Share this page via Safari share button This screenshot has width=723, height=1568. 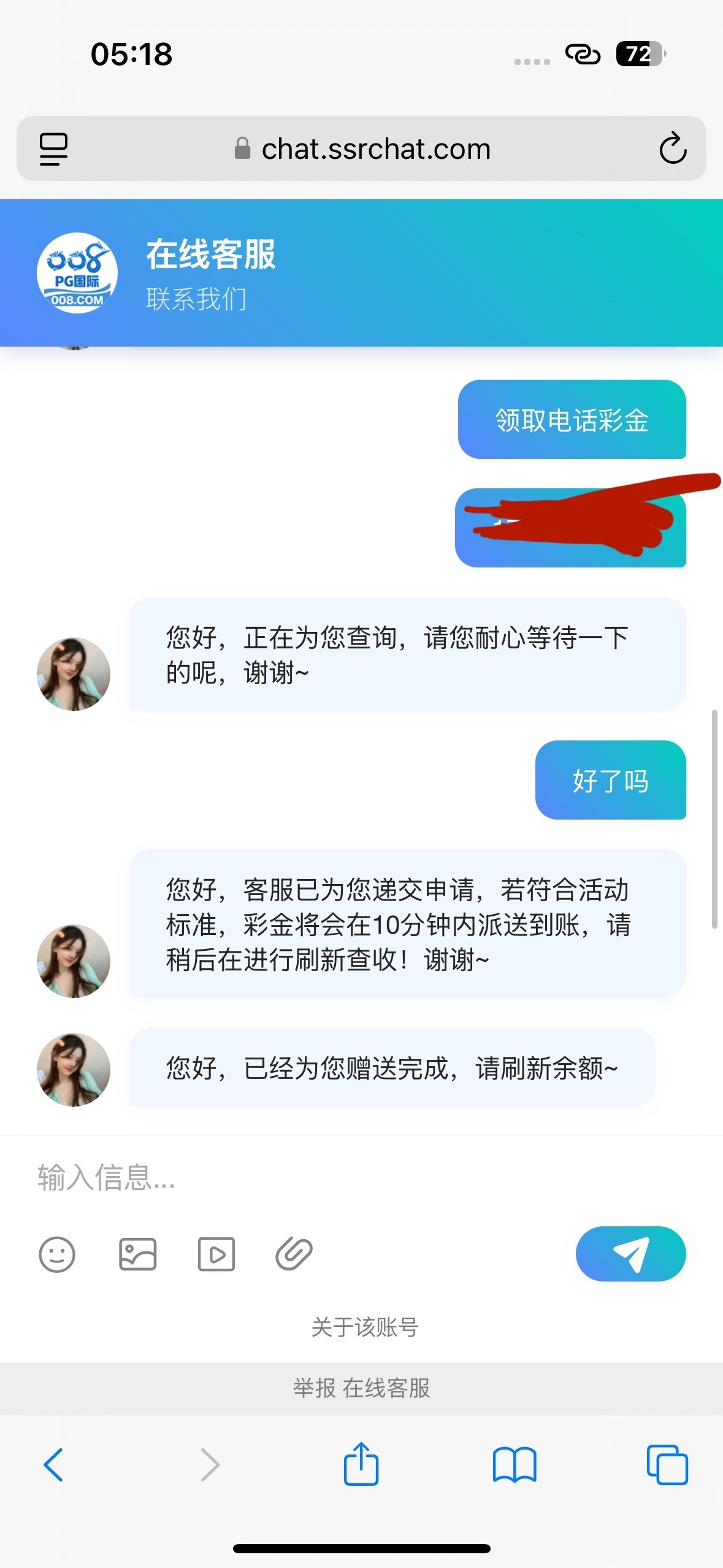tap(361, 1464)
